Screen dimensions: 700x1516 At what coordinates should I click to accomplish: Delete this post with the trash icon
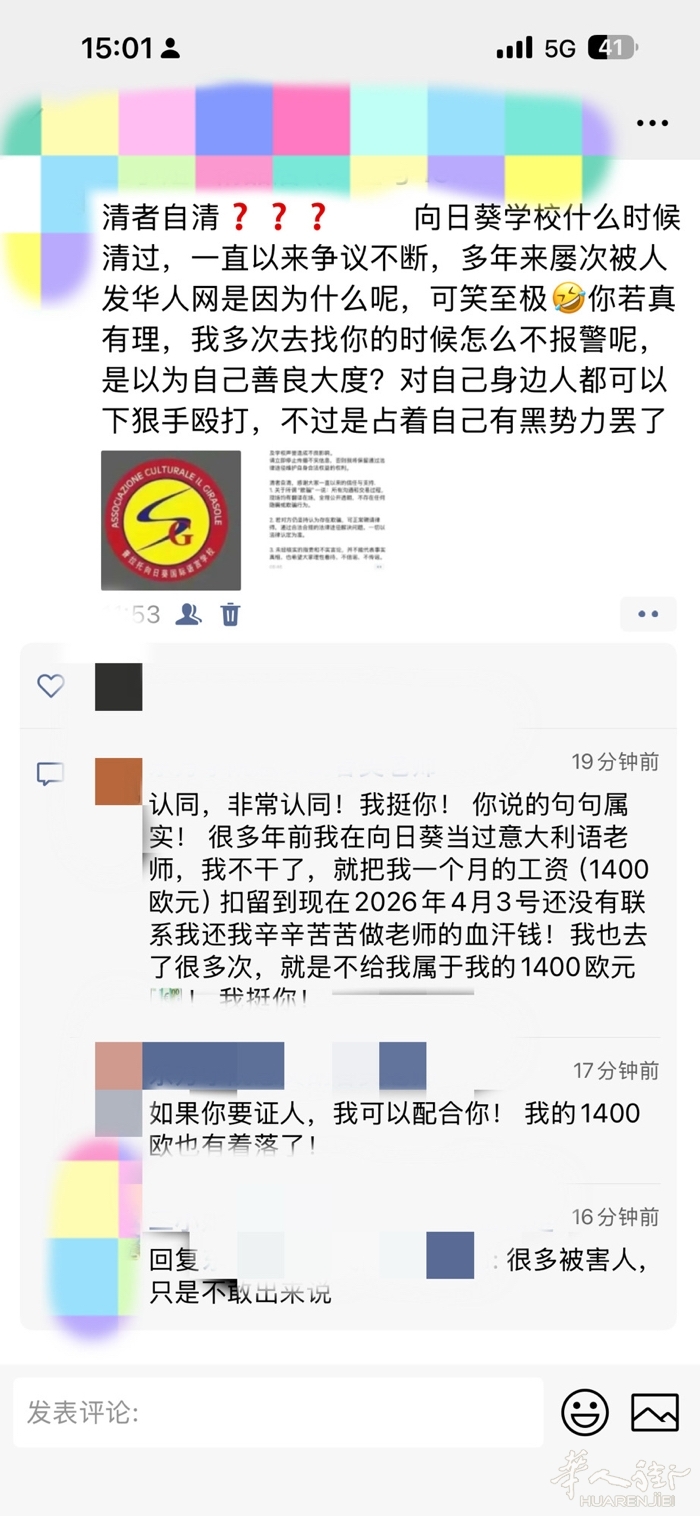point(230,614)
